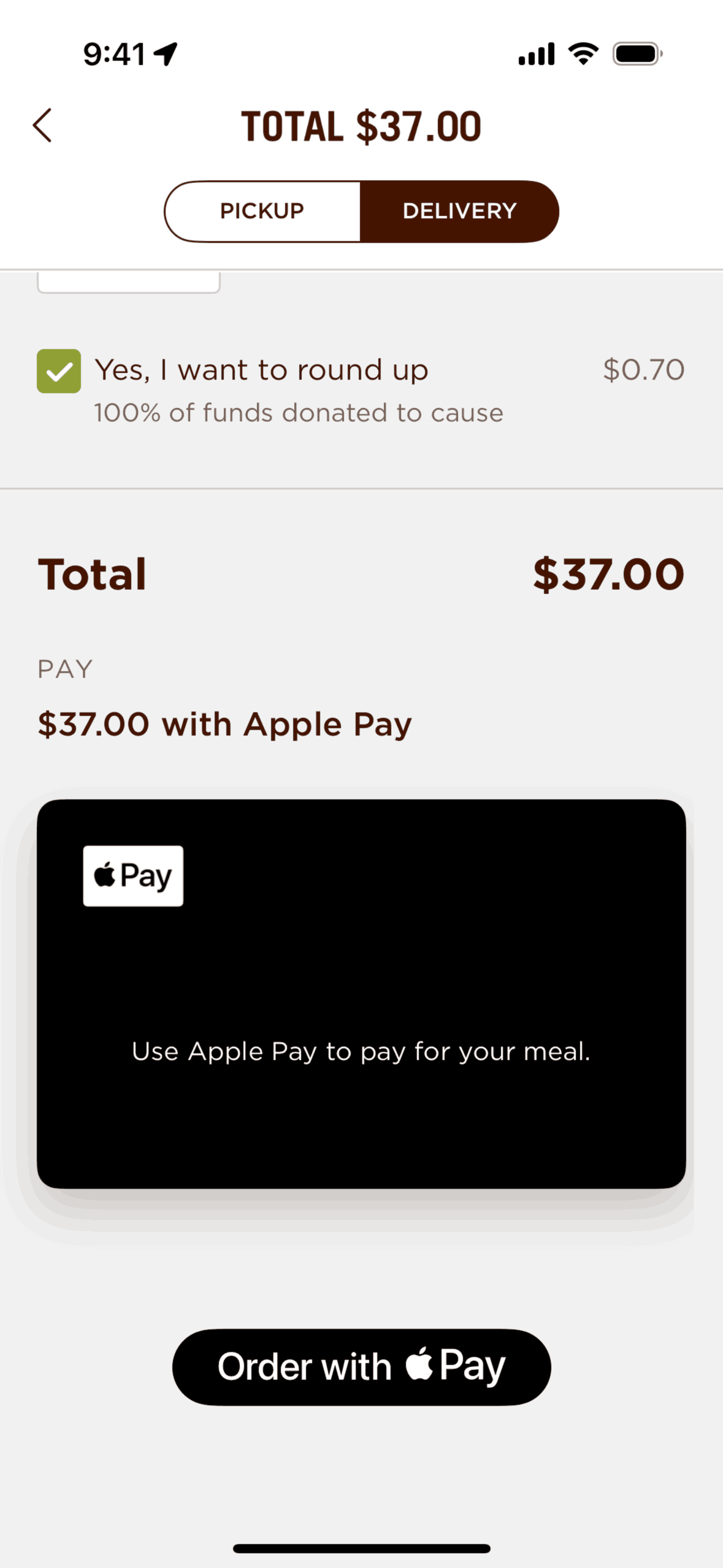Uncheck the round up donation checkbox
Image resolution: width=723 pixels, height=1568 pixels.
pyautogui.click(x=59, y=371)
